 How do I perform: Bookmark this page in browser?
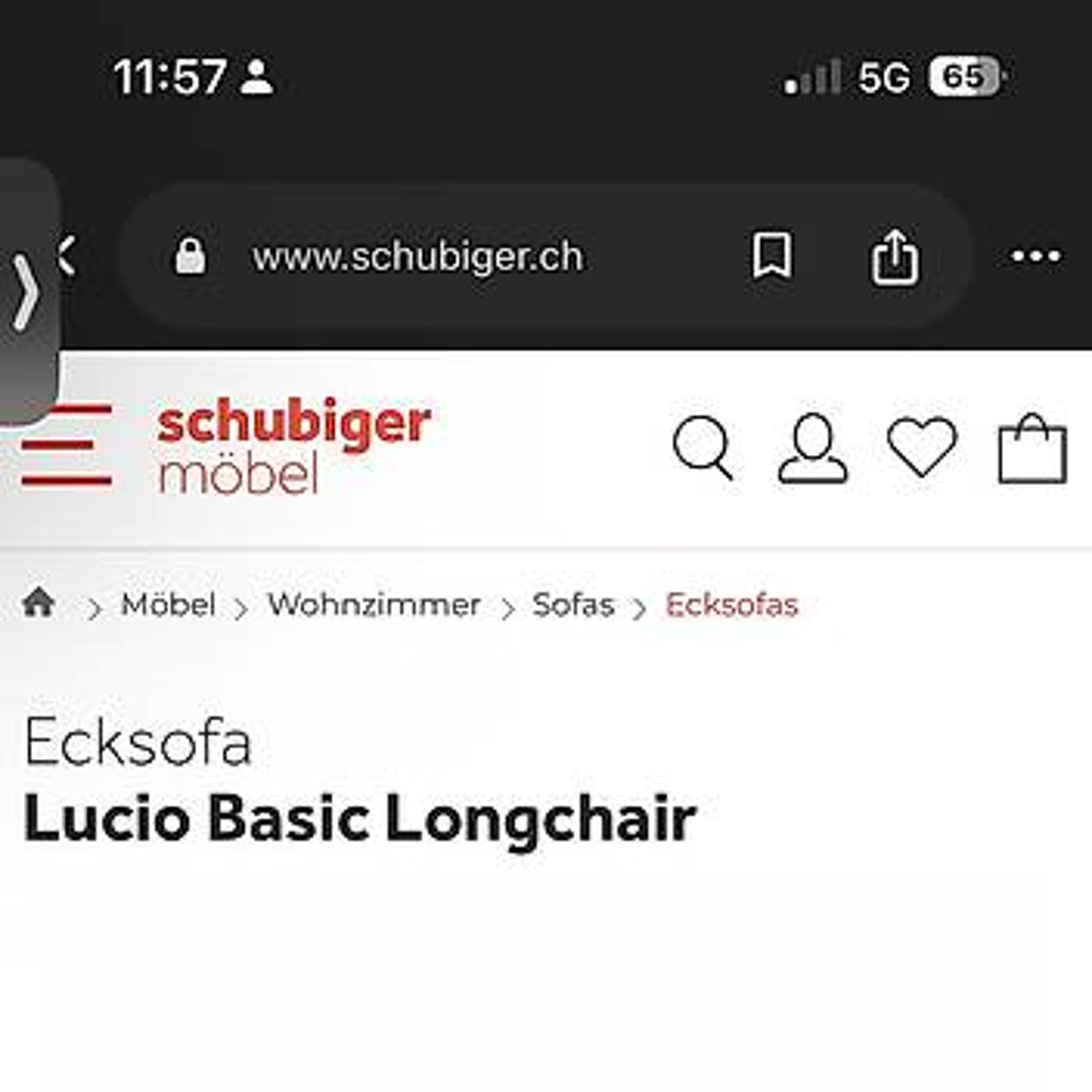tap(772, 257)
